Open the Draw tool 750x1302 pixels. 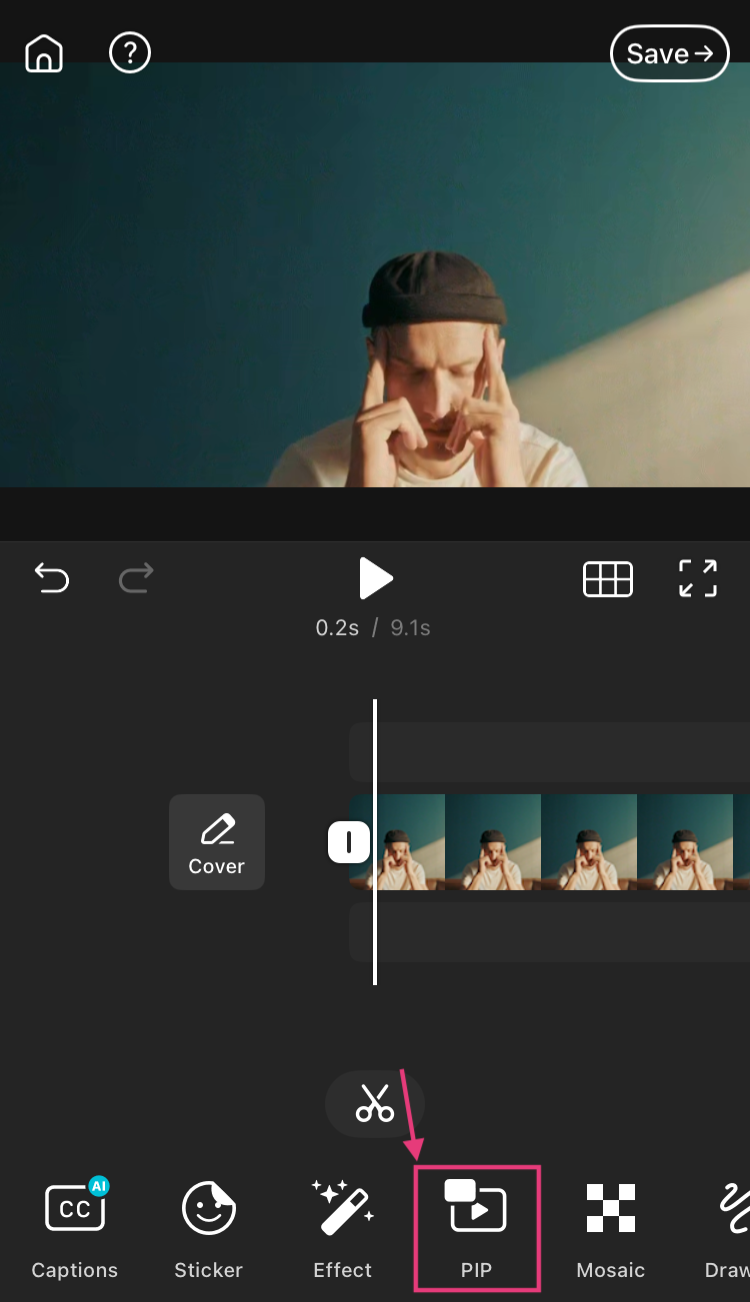[730, 1228]
